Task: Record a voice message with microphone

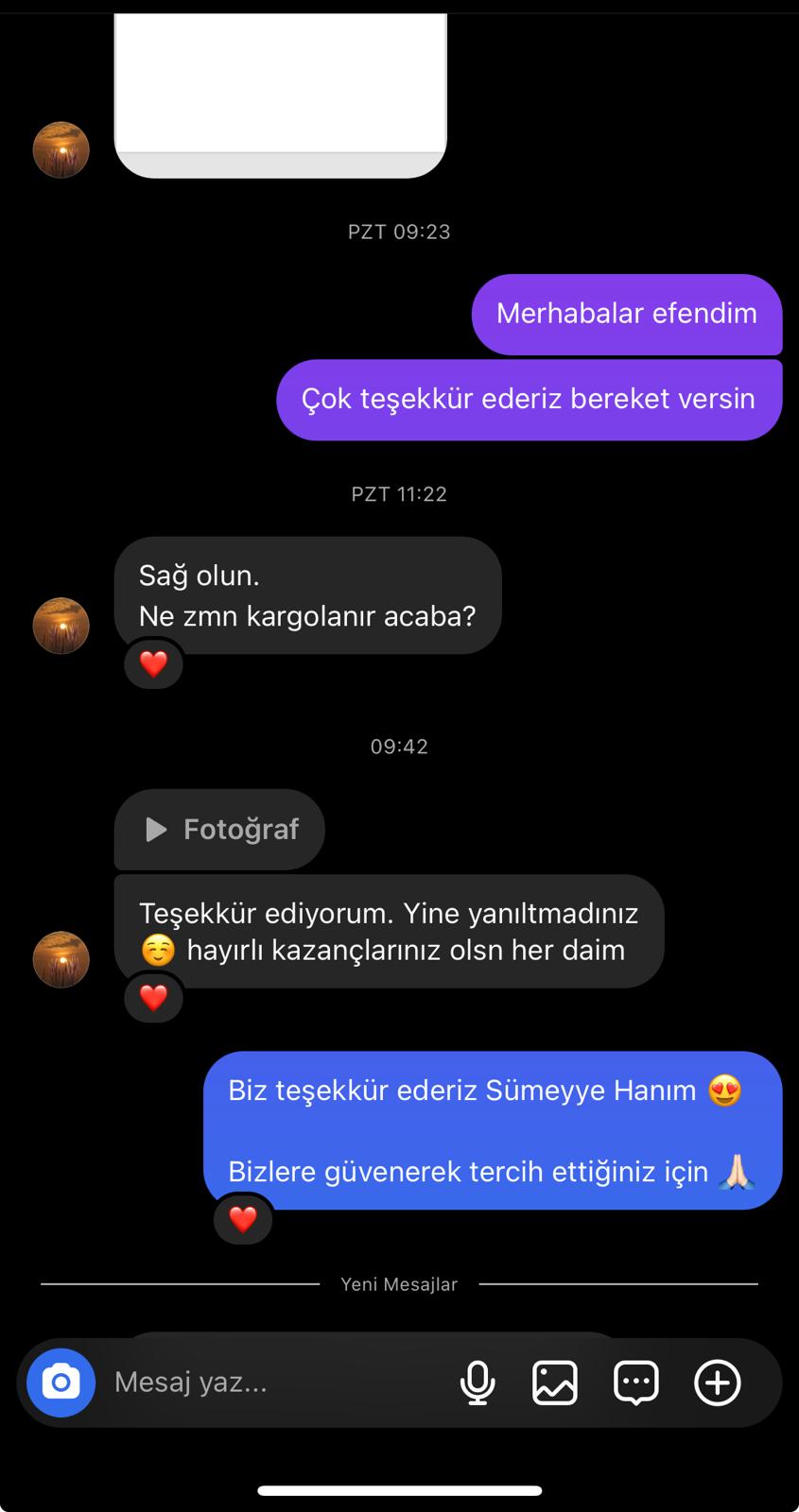Action: click(478, 1383)
